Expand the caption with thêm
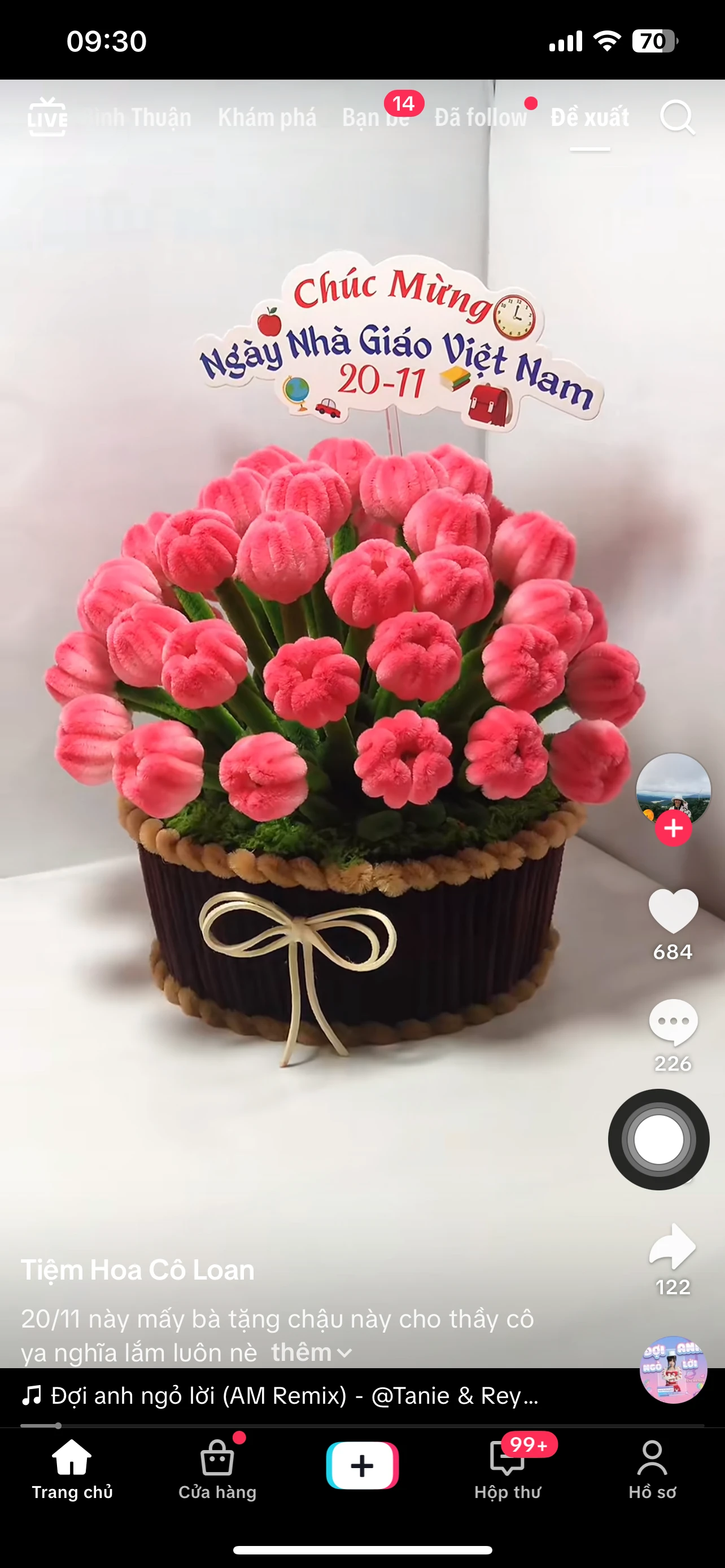Viewport: 725px width, 1568px height. tap(311, 1352)
